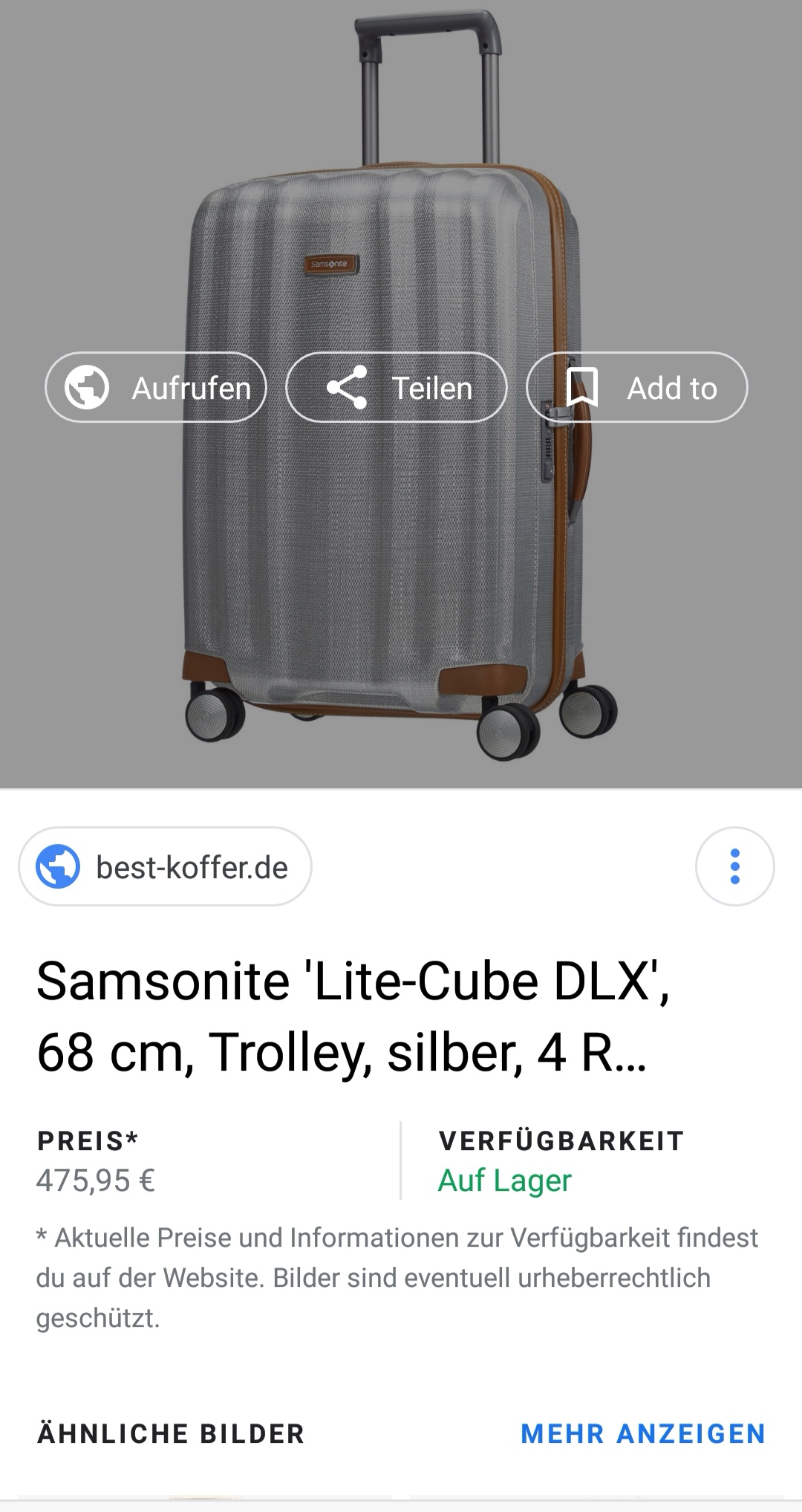802x1512 pixels.
Task: Save the image with Add to
Action: pos(636,387)
